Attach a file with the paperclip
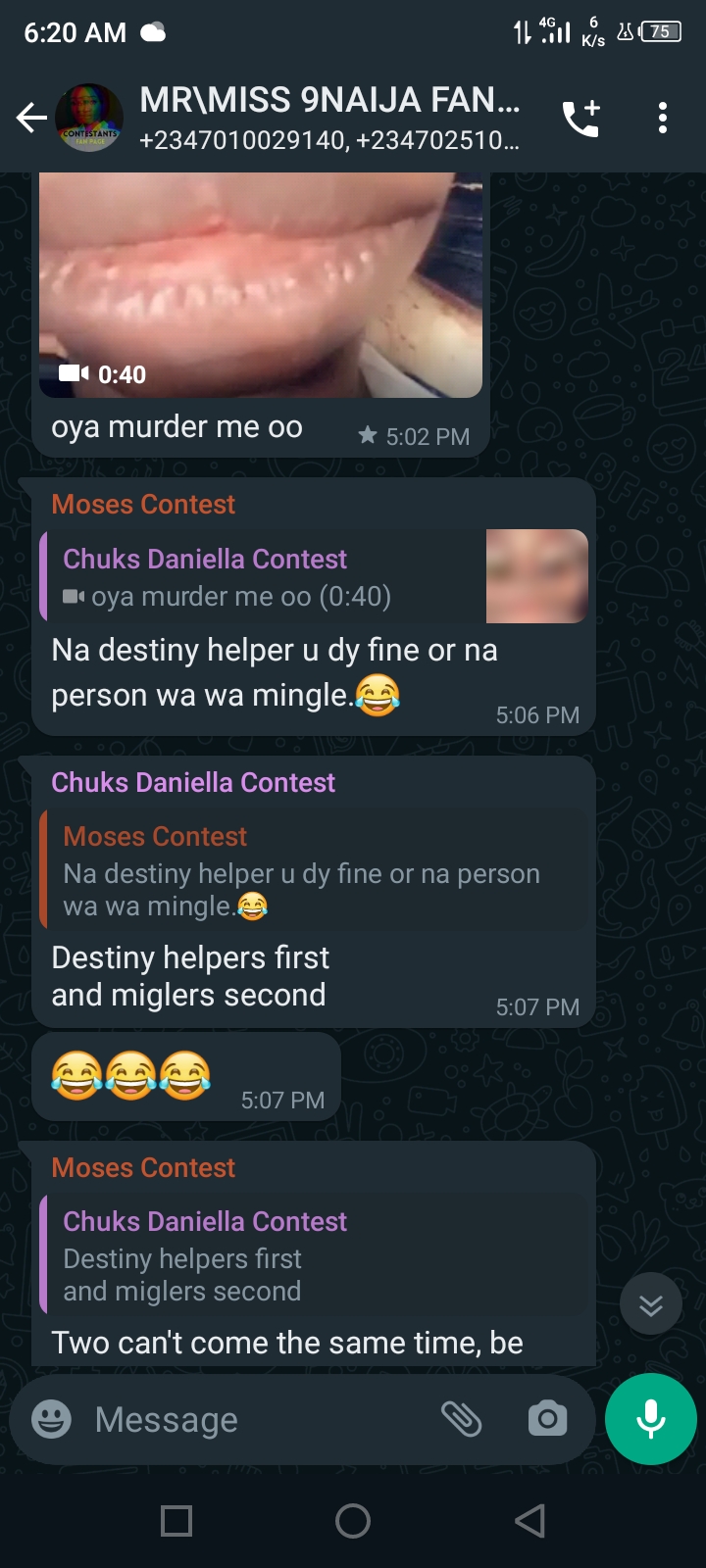706x1568 pixels. [x=461, y=1419]
